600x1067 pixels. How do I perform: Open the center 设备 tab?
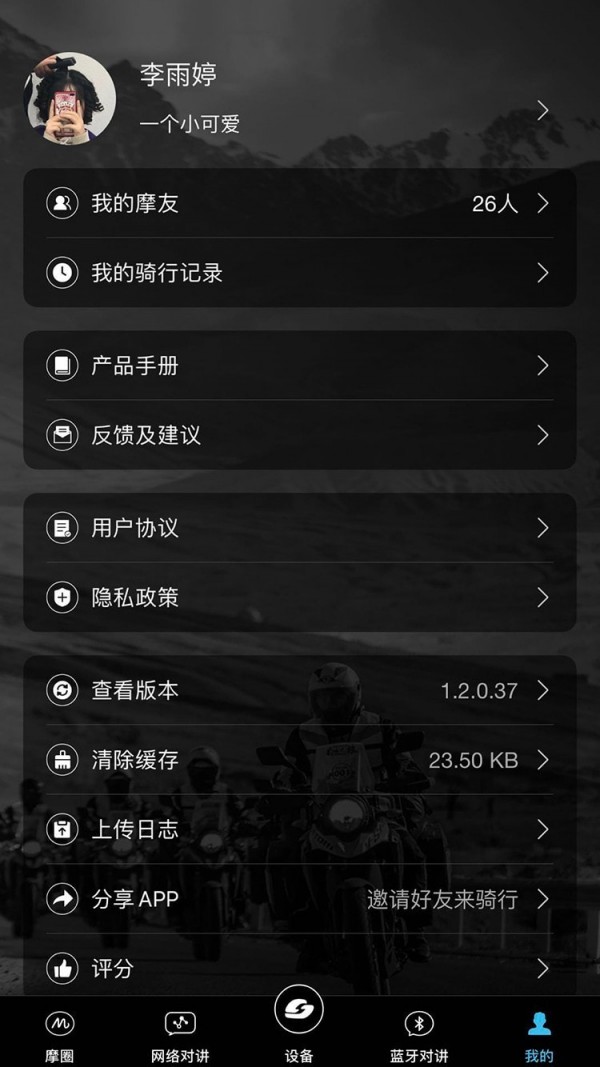pos(299,1025)
